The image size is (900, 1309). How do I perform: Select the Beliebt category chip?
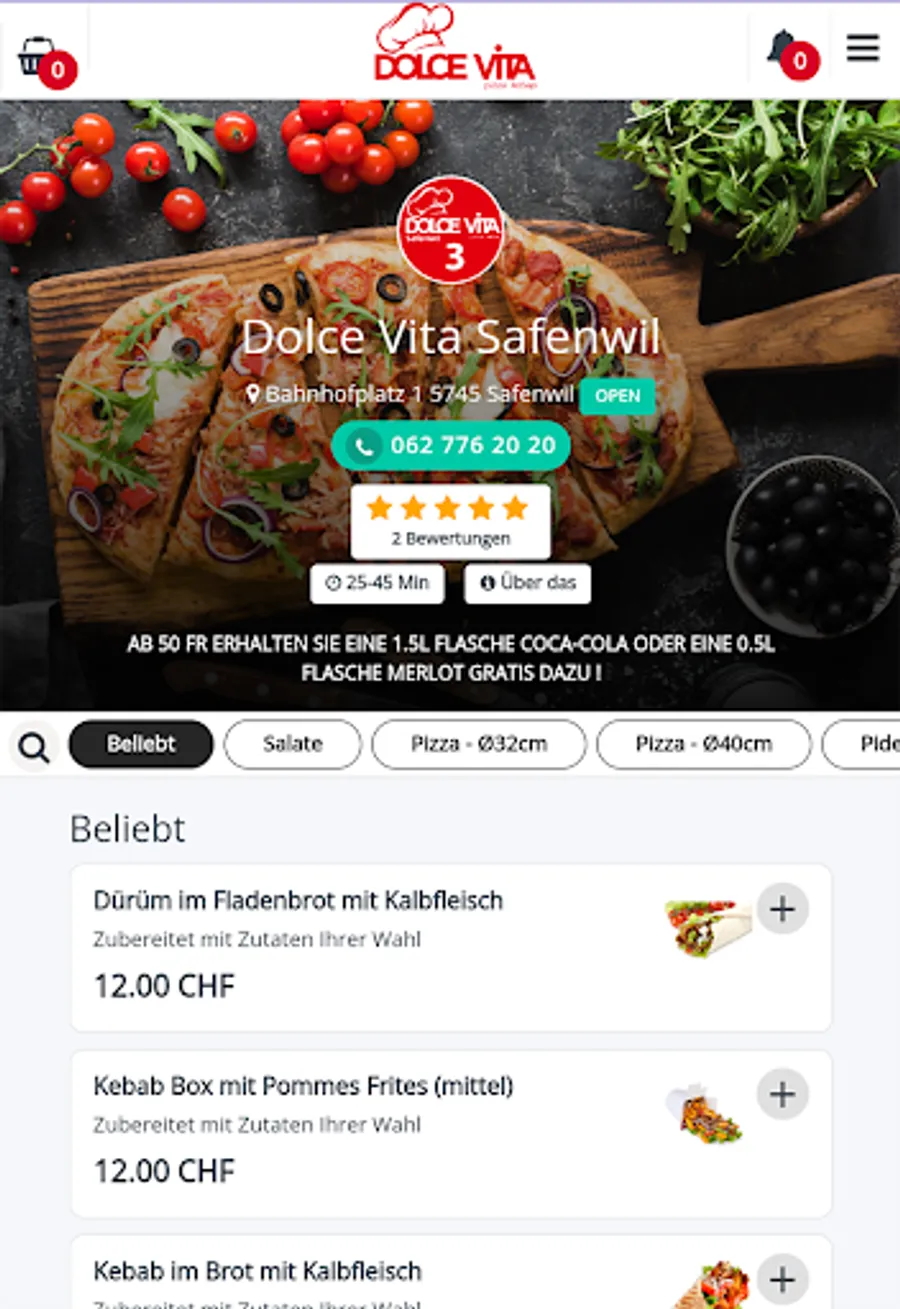pyautogui.click(x=141, y=744)
